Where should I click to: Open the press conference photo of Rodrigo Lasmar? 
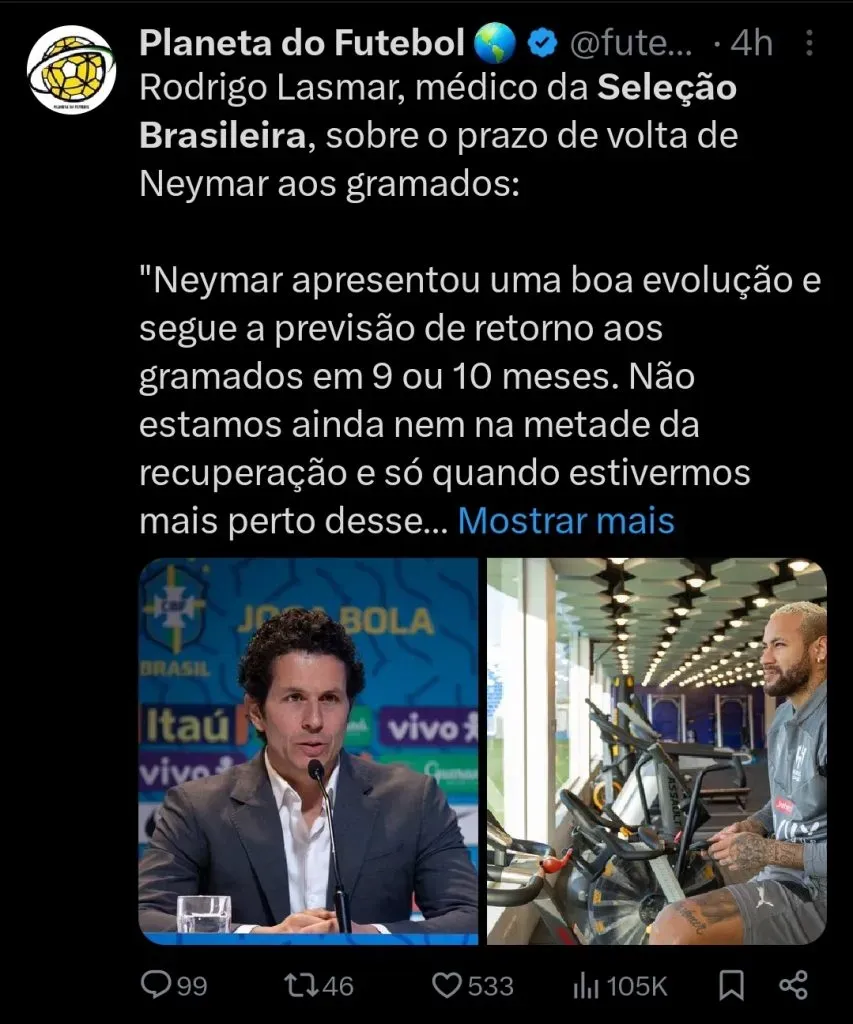pos(308,751)
